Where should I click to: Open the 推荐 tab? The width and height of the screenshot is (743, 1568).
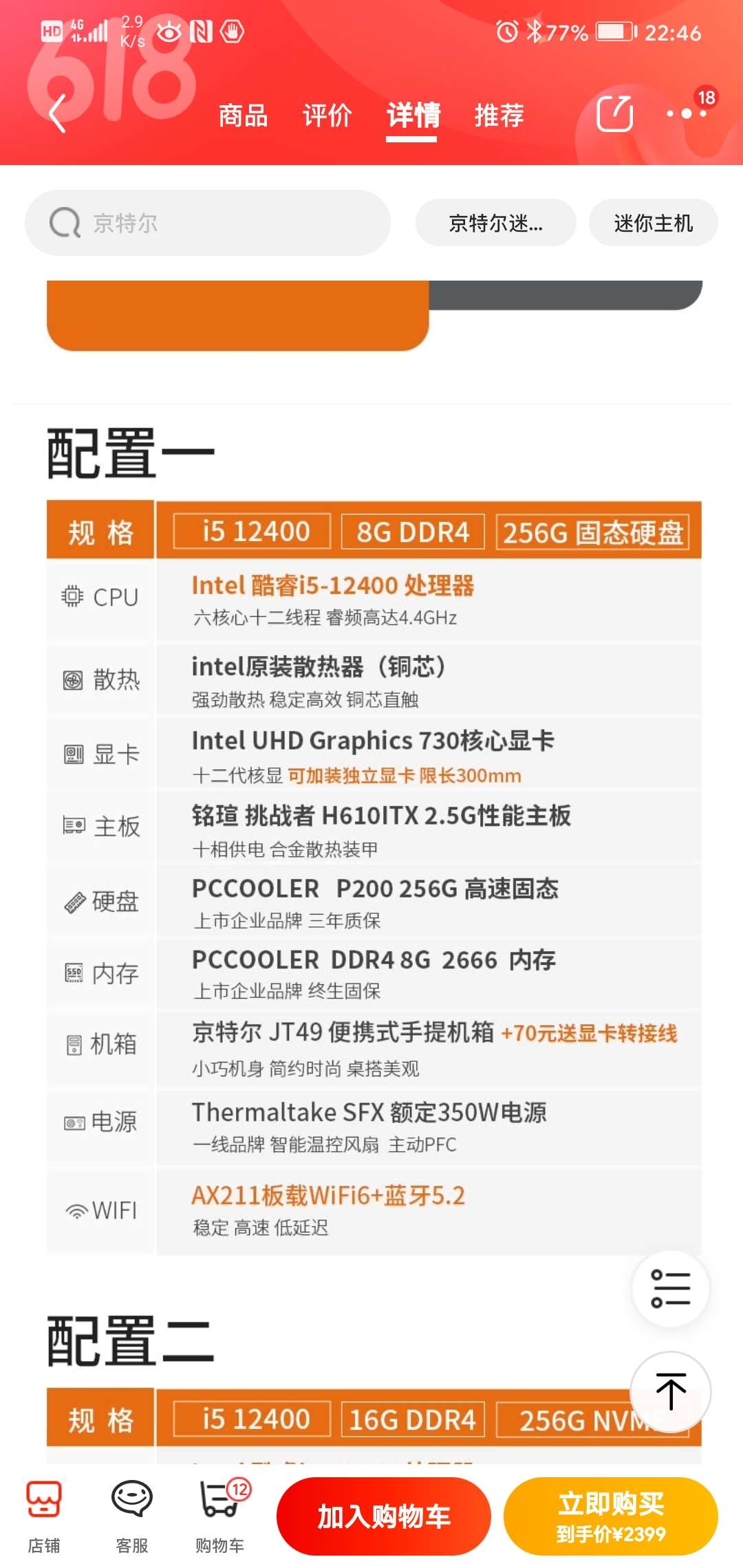[x=499, y=115]
